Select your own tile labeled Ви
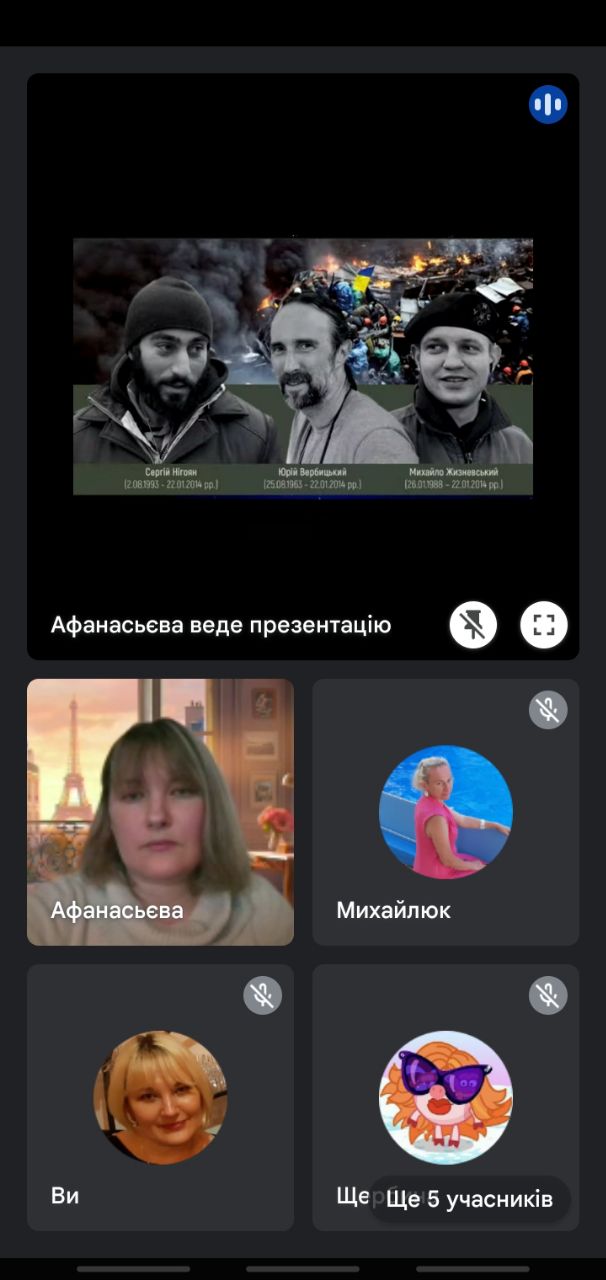 [160, 1097]
